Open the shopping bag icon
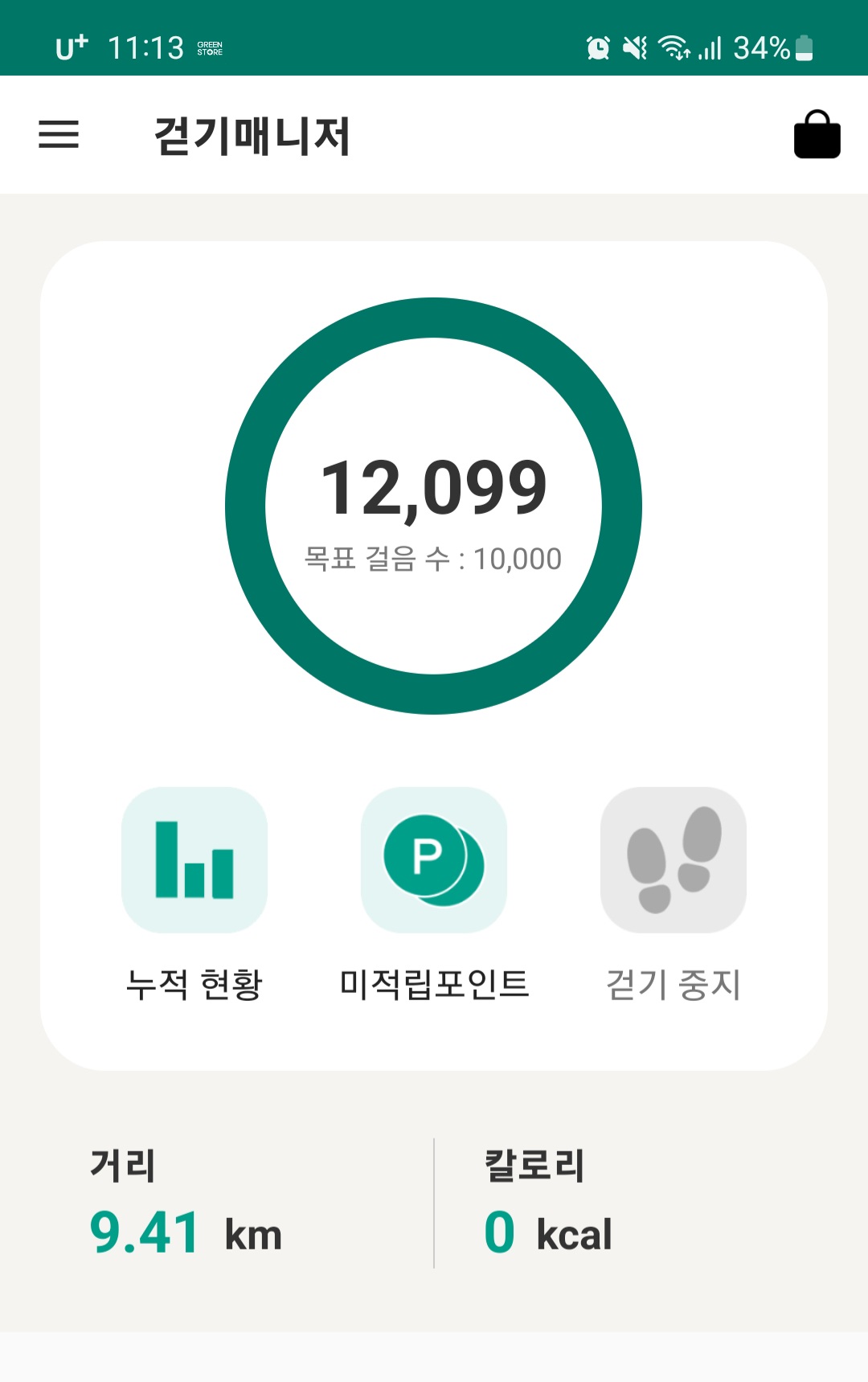This screenshot has width=868, height=1382. [817, 134]
